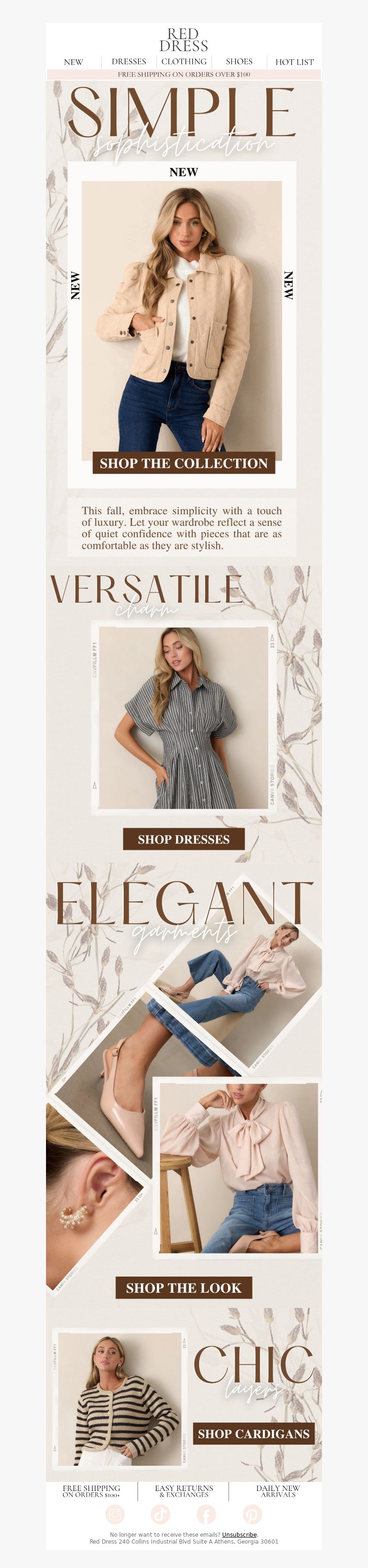Image resolution: width=368 pixels, height=1568 pixels.
Task: Open the striped gray dress photo
Action: click(x=184, y=718)
